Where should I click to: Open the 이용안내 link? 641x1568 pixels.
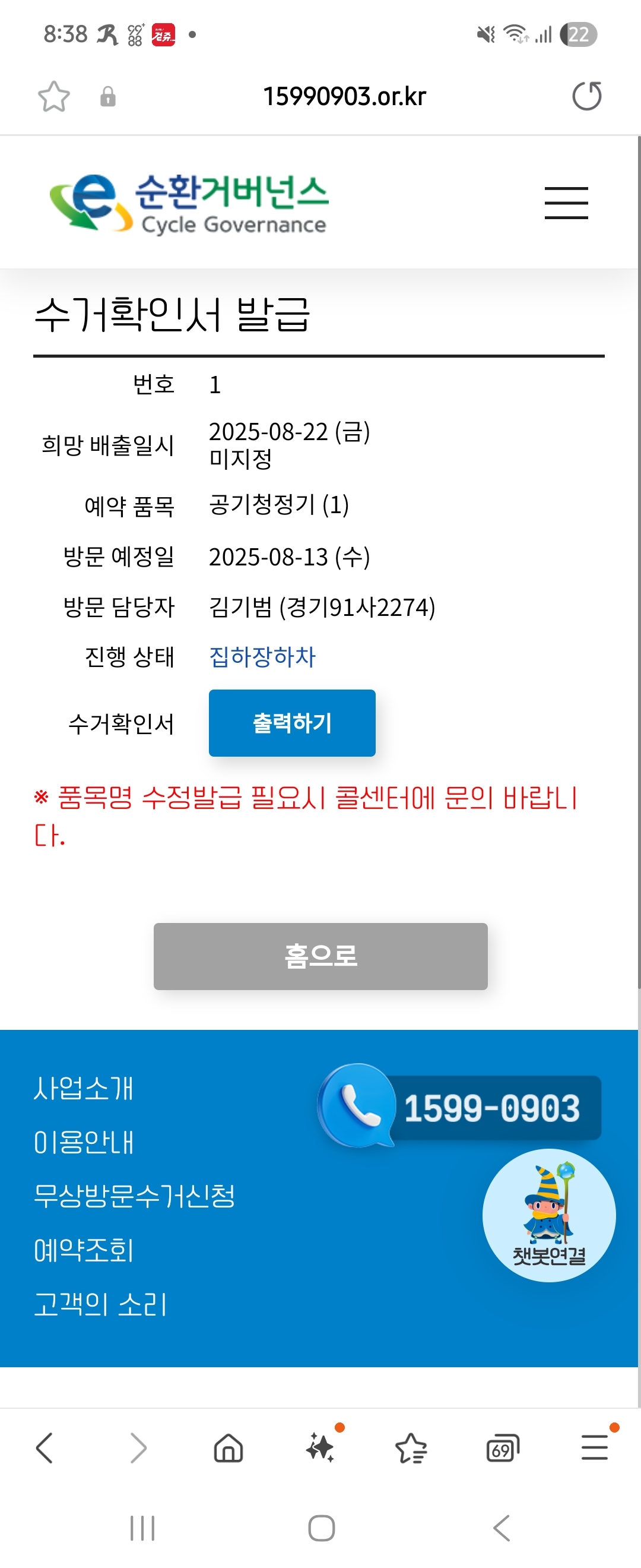pos(83,1142)
